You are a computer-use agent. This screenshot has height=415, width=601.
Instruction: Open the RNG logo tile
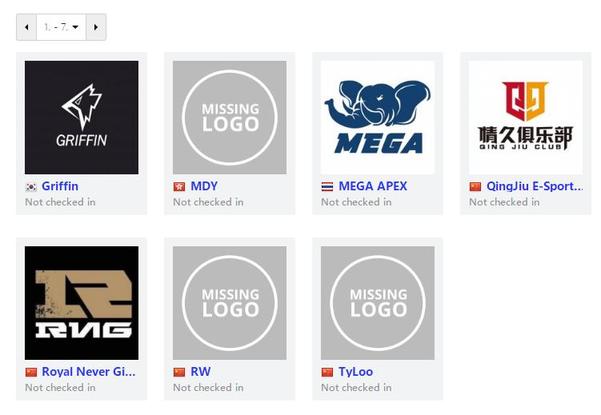coord(82,303)
